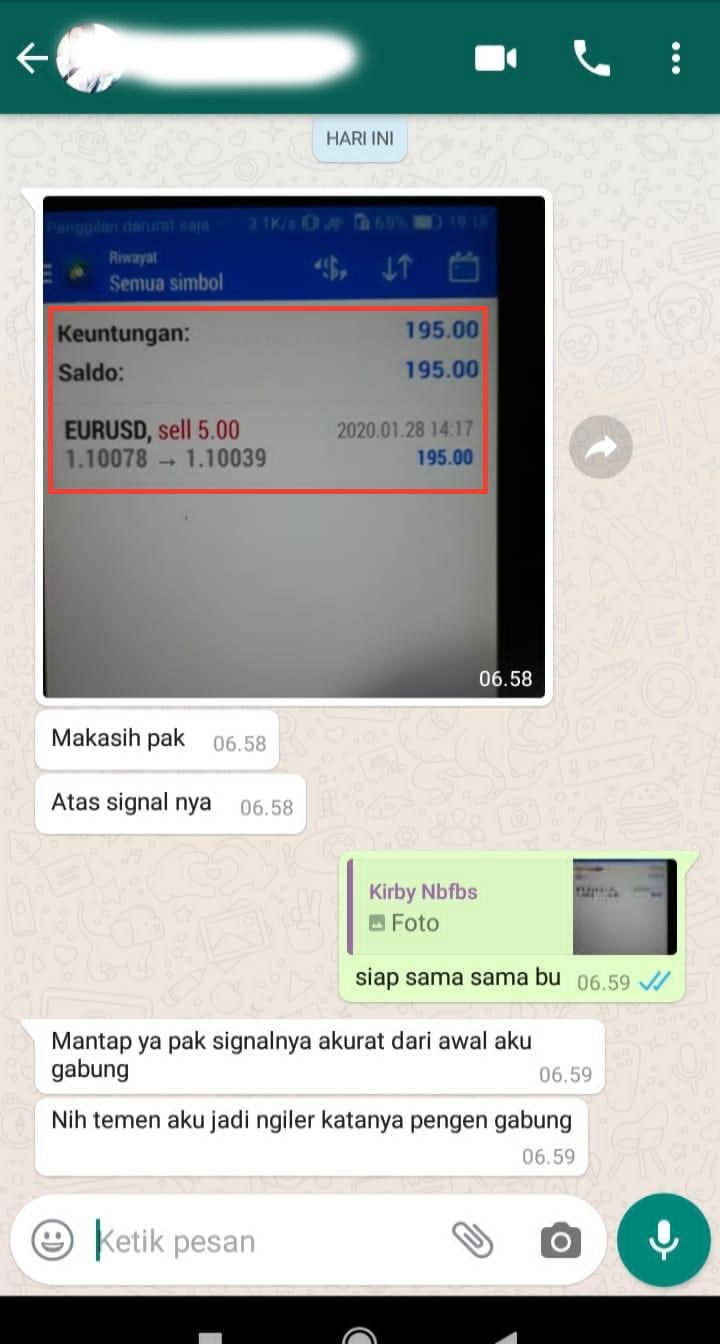Viewport: 720px width, 1344px height.
Task: Go back to the chat list
Action: click(30, 59)
